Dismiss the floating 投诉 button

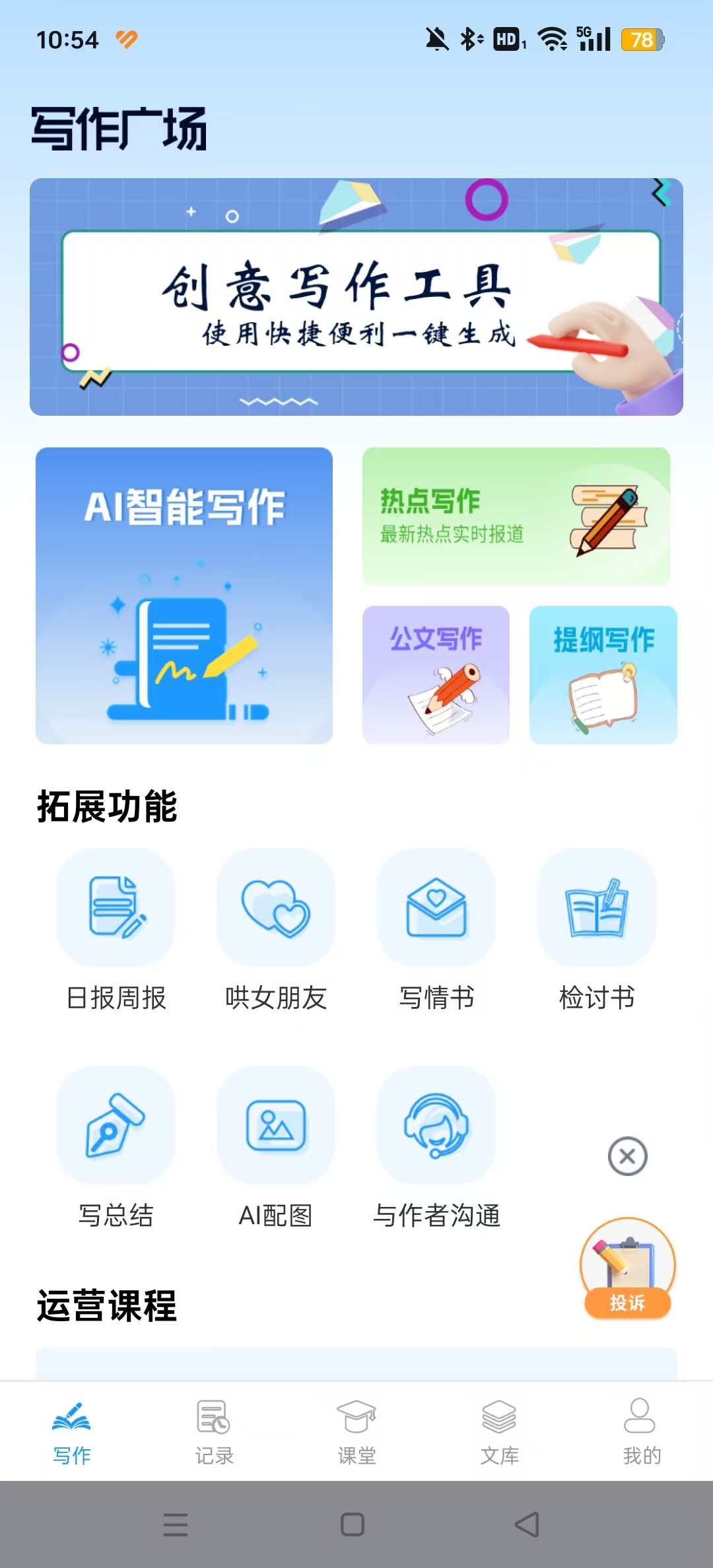tap(627, 1156)
